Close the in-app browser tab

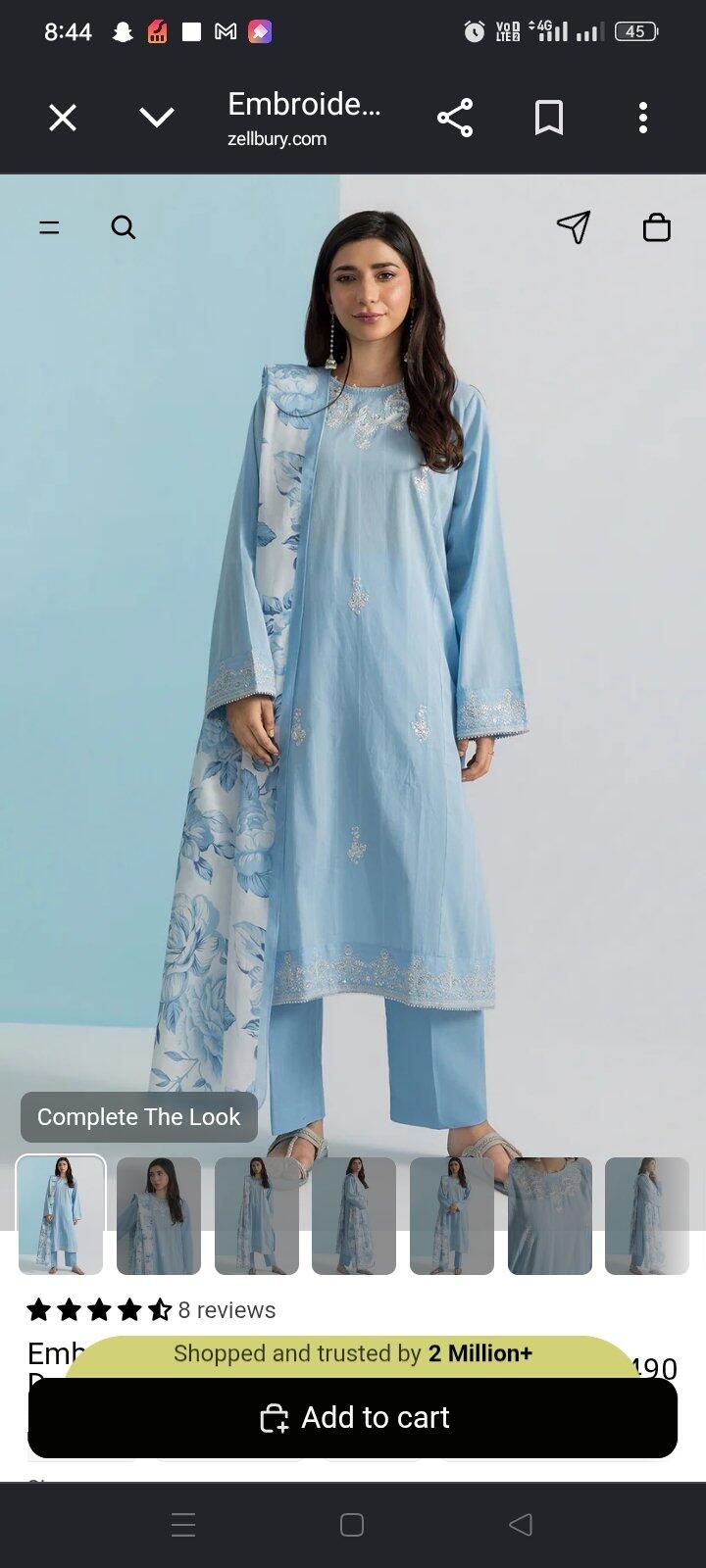[63, 119]
